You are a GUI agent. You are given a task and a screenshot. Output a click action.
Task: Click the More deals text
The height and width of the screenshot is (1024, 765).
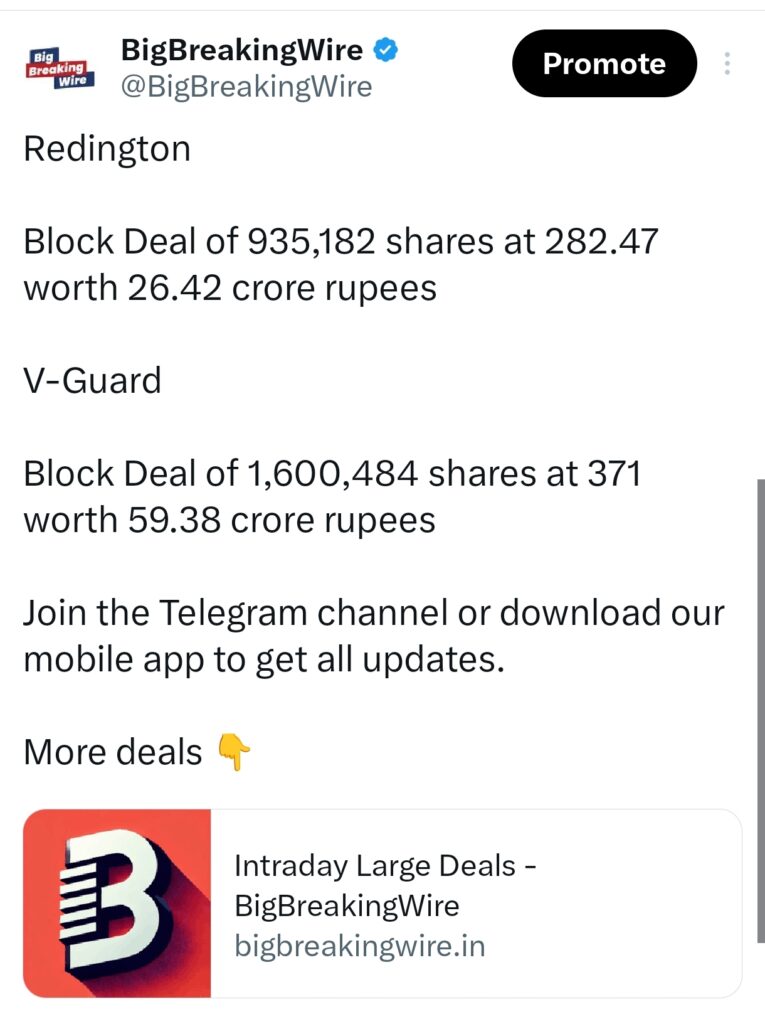[x=110, y=752]
